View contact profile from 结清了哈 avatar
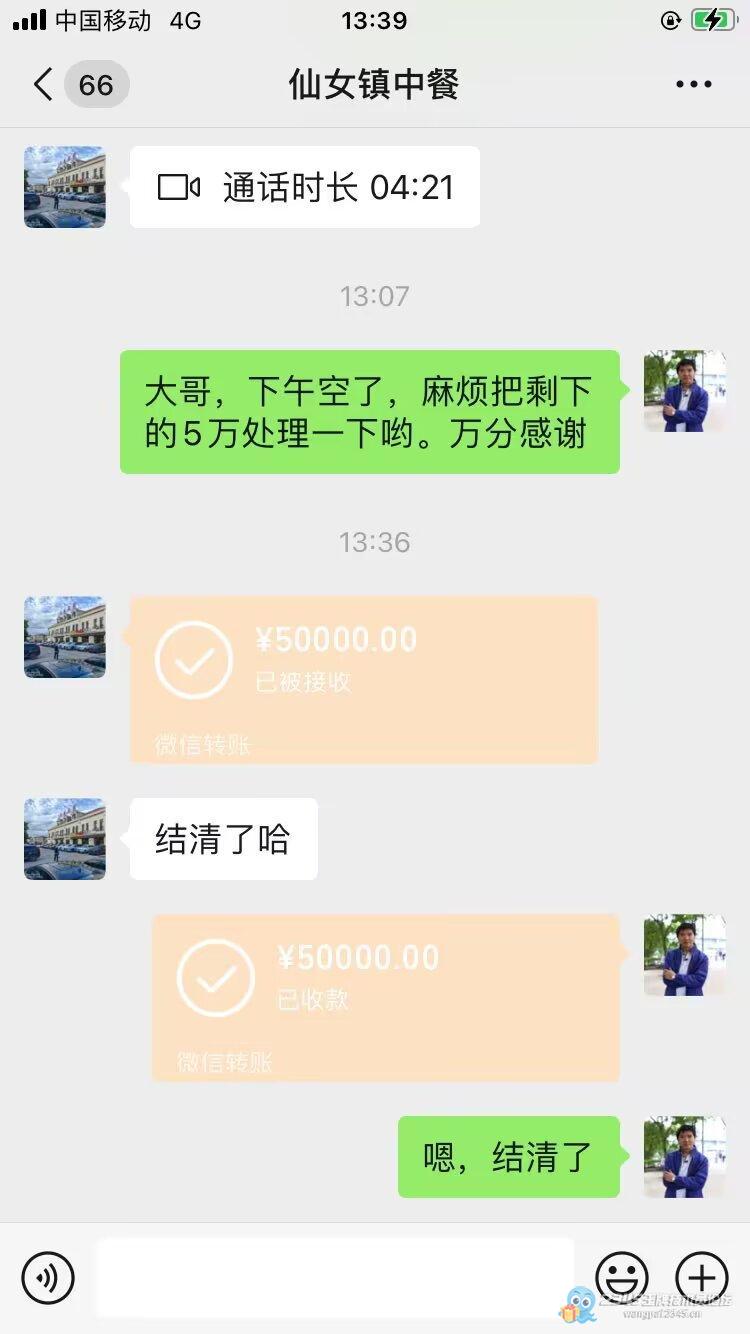This screenshot has width=750, height=1334. coord(65,839)
